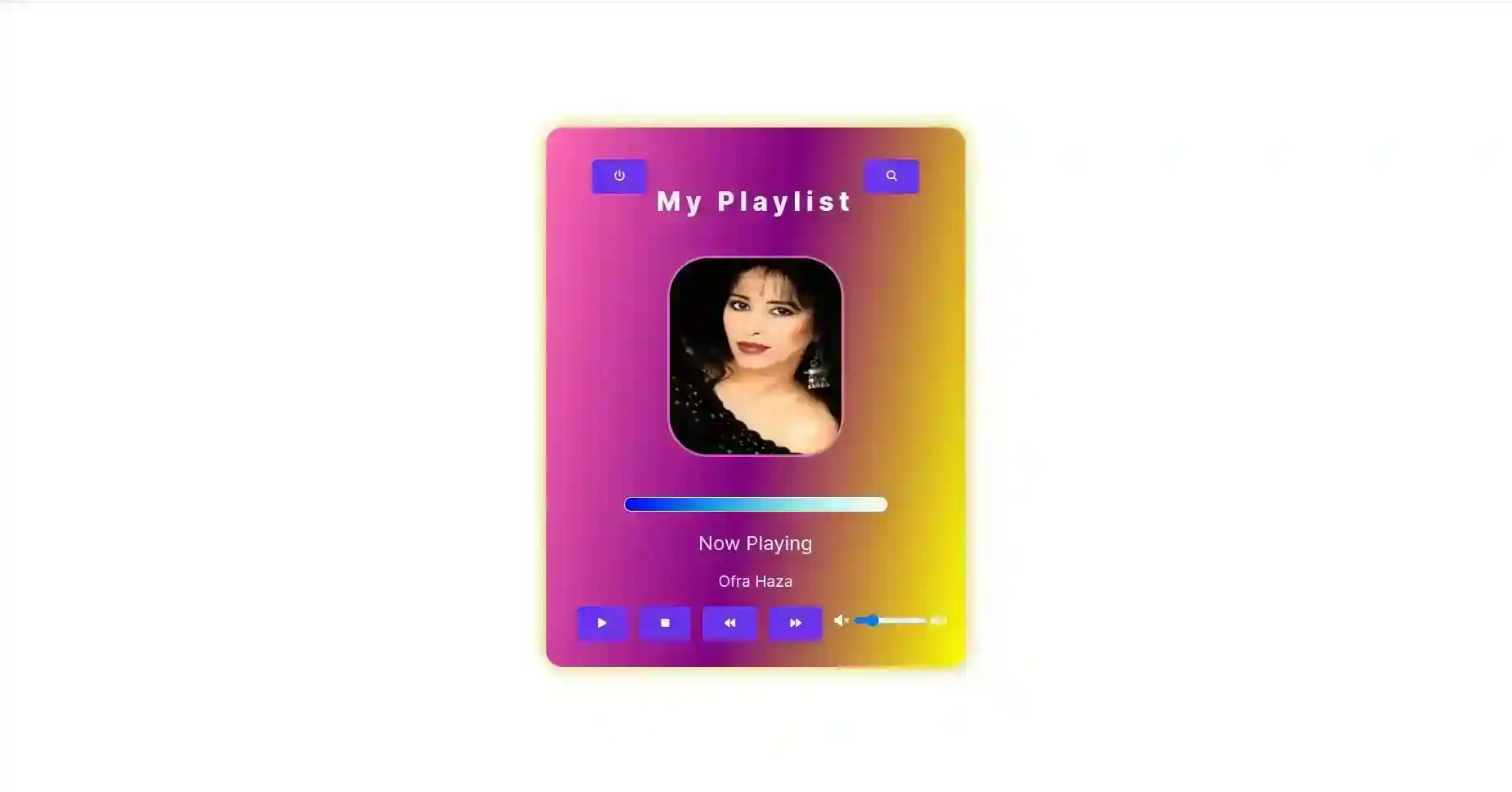1512x792 pixels.
Task: Skip forward to the next track
Action: coord(795,623)
